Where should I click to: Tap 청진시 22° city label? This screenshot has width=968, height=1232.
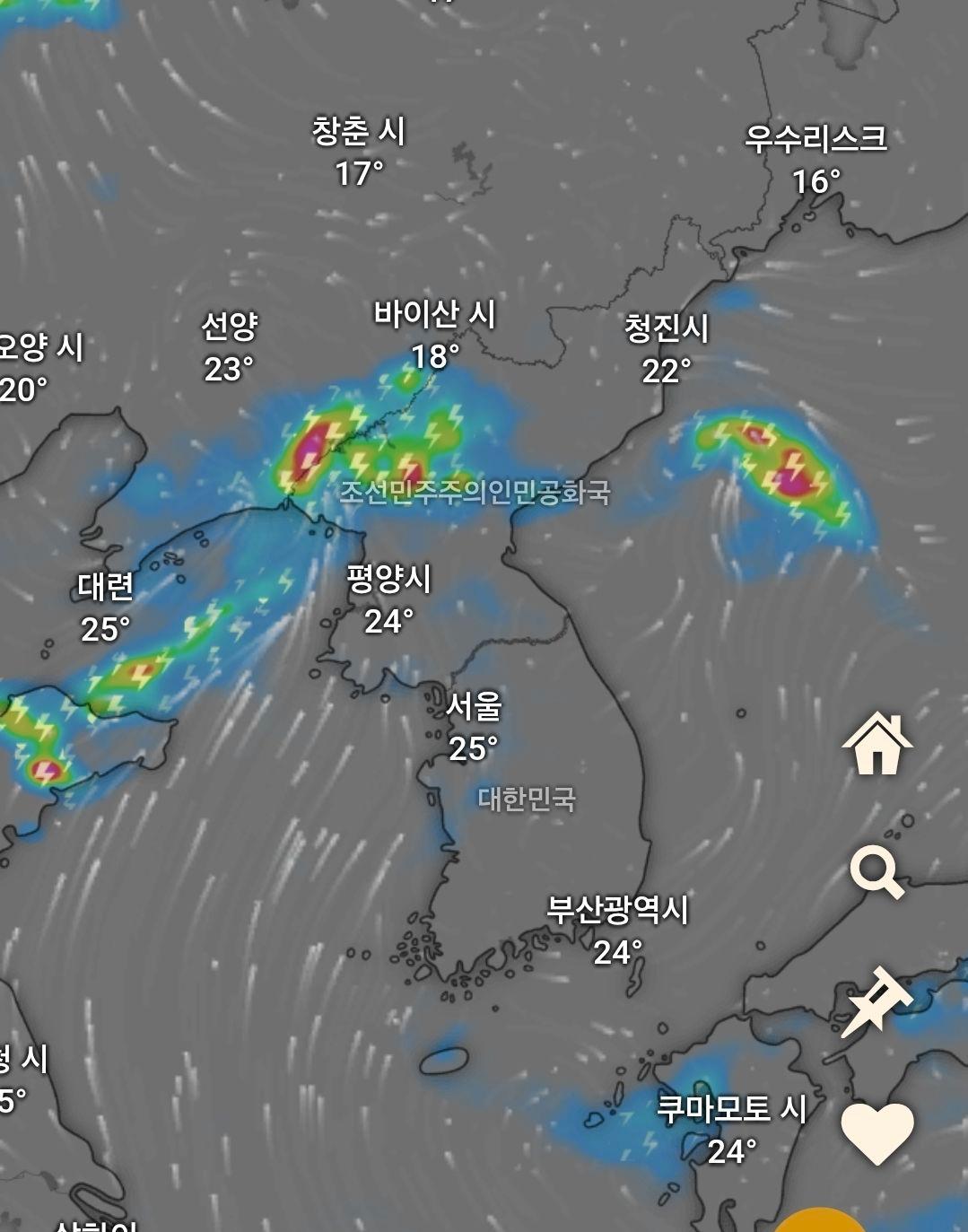click(x=667, y=347)
